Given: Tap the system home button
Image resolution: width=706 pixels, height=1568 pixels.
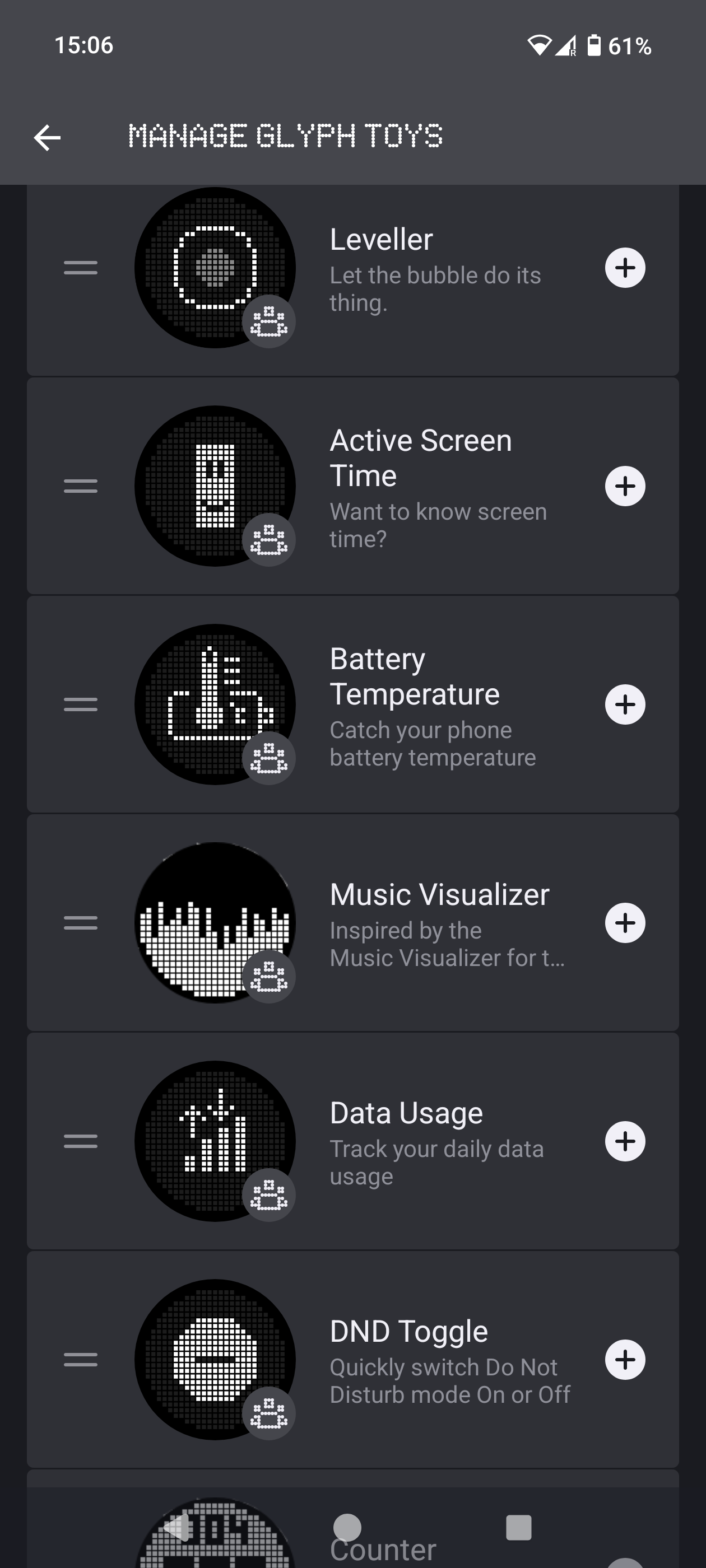Looking at the screenshot, I should tap(347, 1528).
